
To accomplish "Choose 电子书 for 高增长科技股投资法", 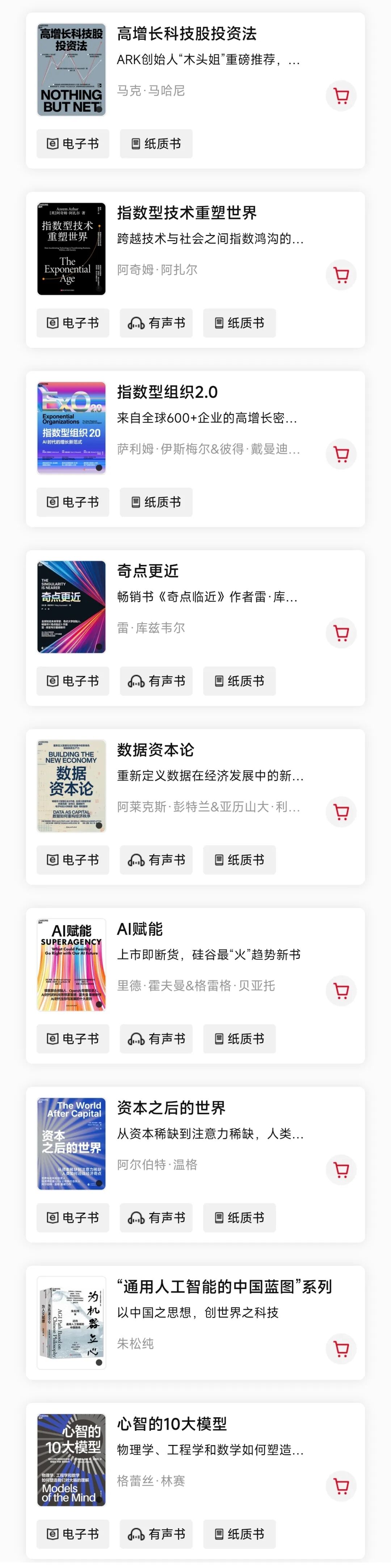I will [73, 144].
